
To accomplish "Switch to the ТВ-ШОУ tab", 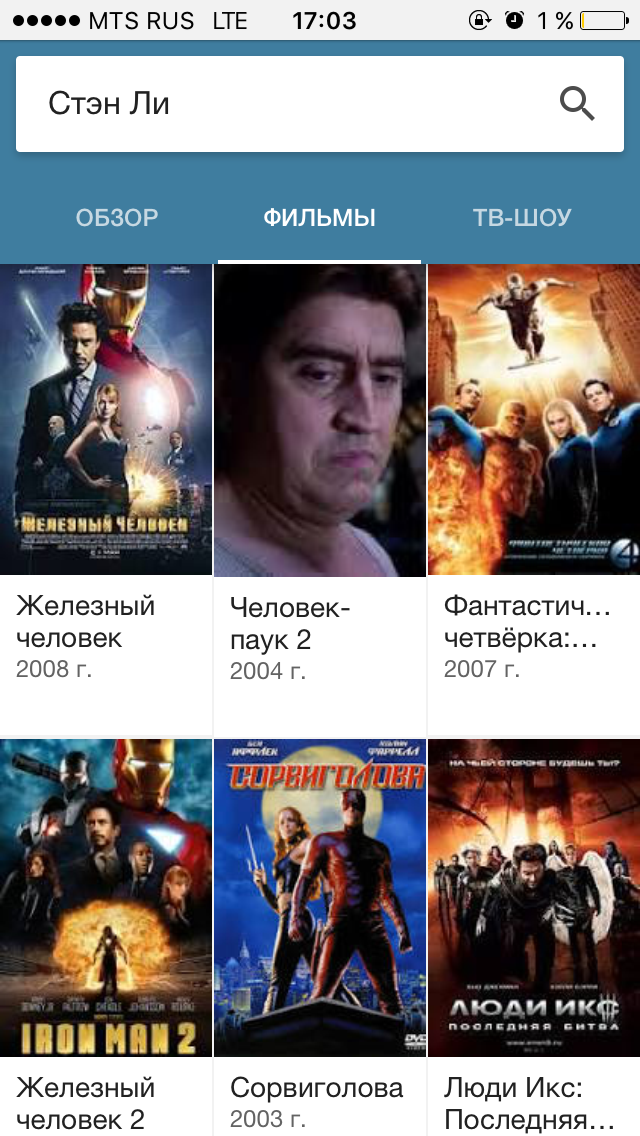I will (522, 218).
